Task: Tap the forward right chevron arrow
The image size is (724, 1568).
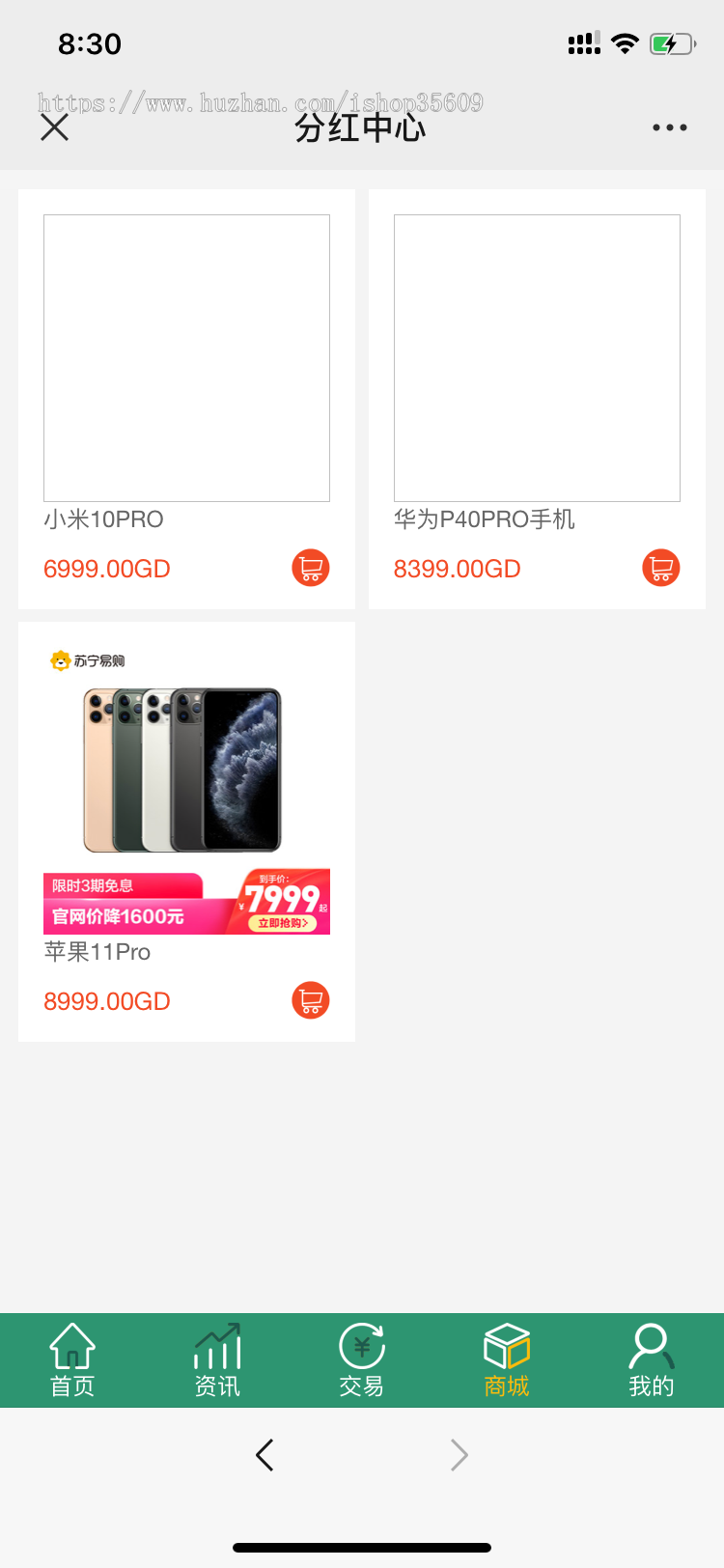Action: 459,1455
